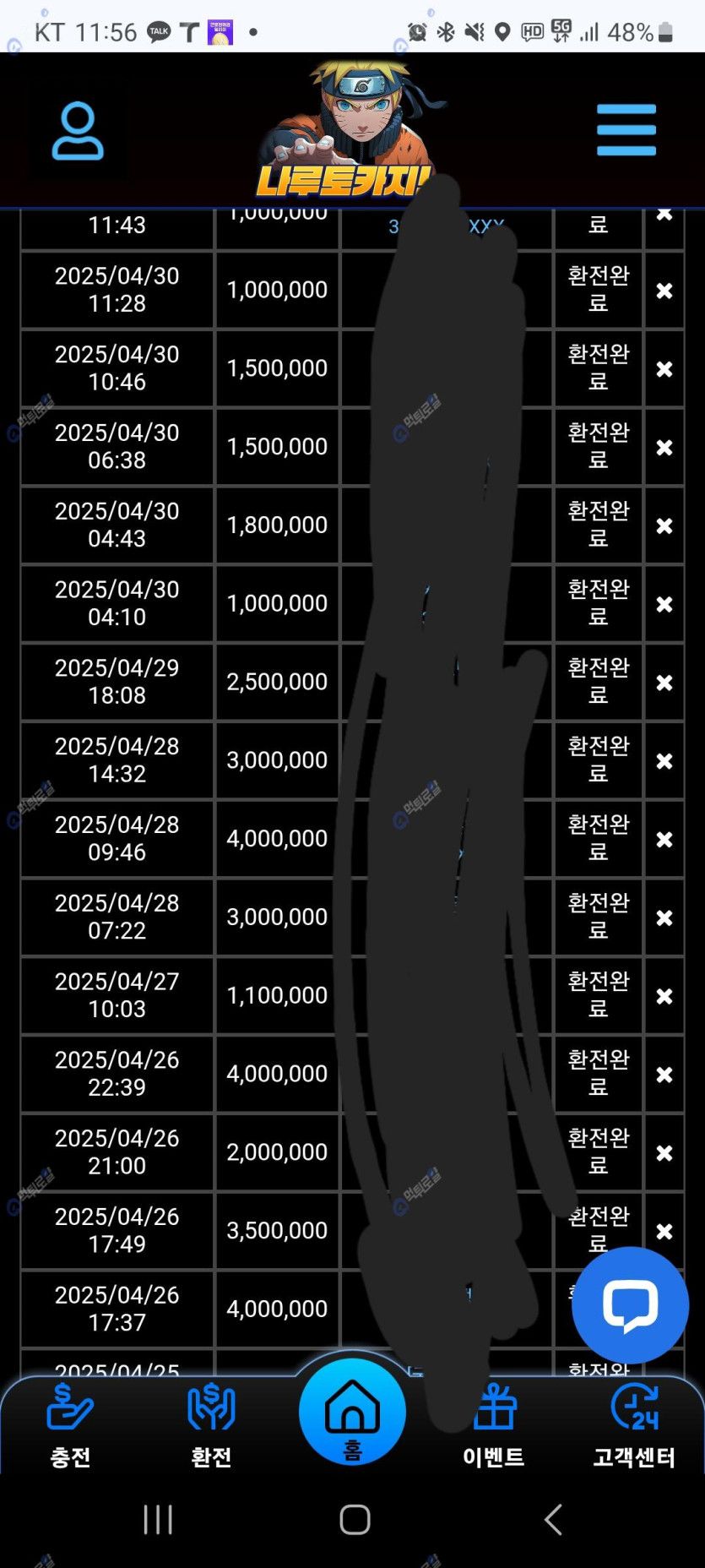Remove the 2025/04/28 14:32 row
Viewport: 705px width, 1568px height.
tap(664, 761)
